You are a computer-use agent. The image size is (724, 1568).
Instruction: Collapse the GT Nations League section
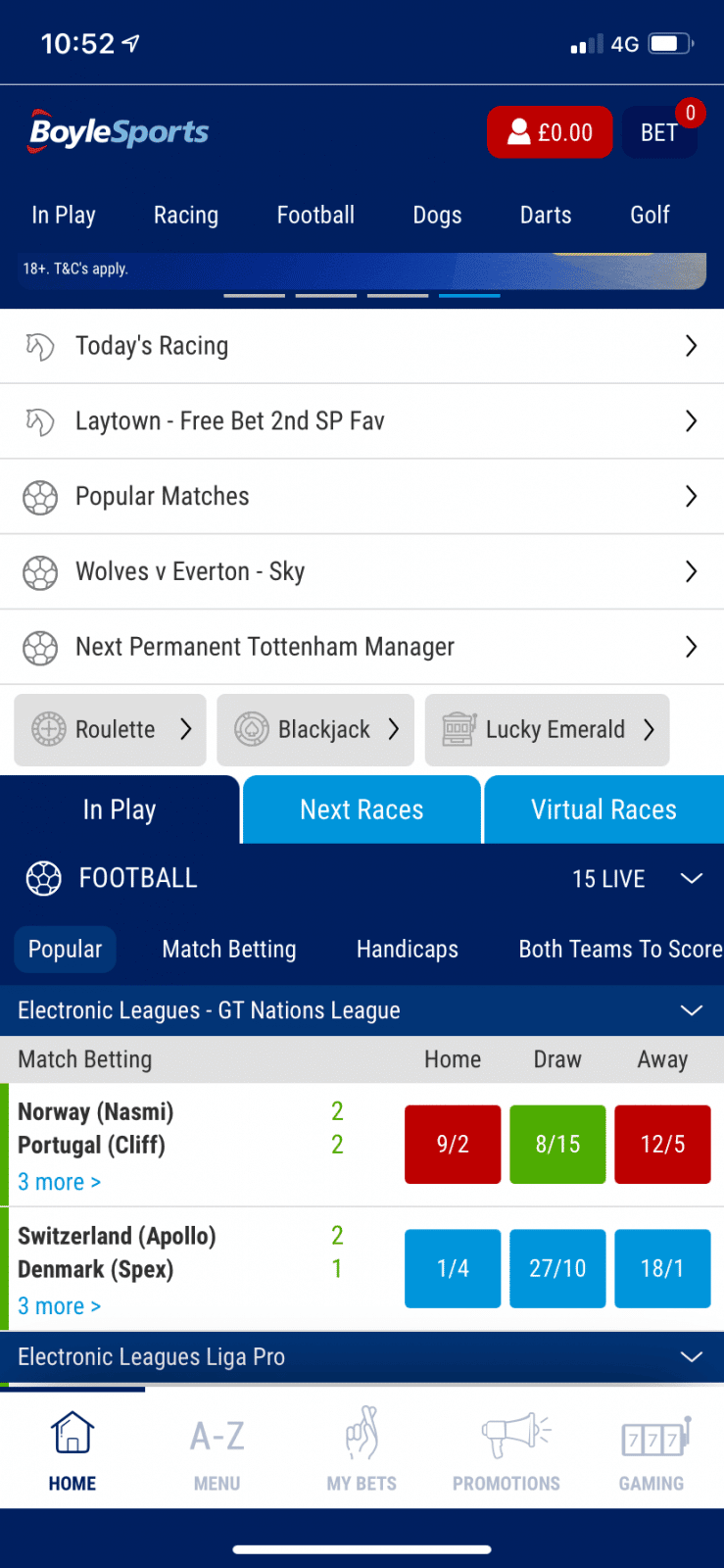coord(691,1010)
